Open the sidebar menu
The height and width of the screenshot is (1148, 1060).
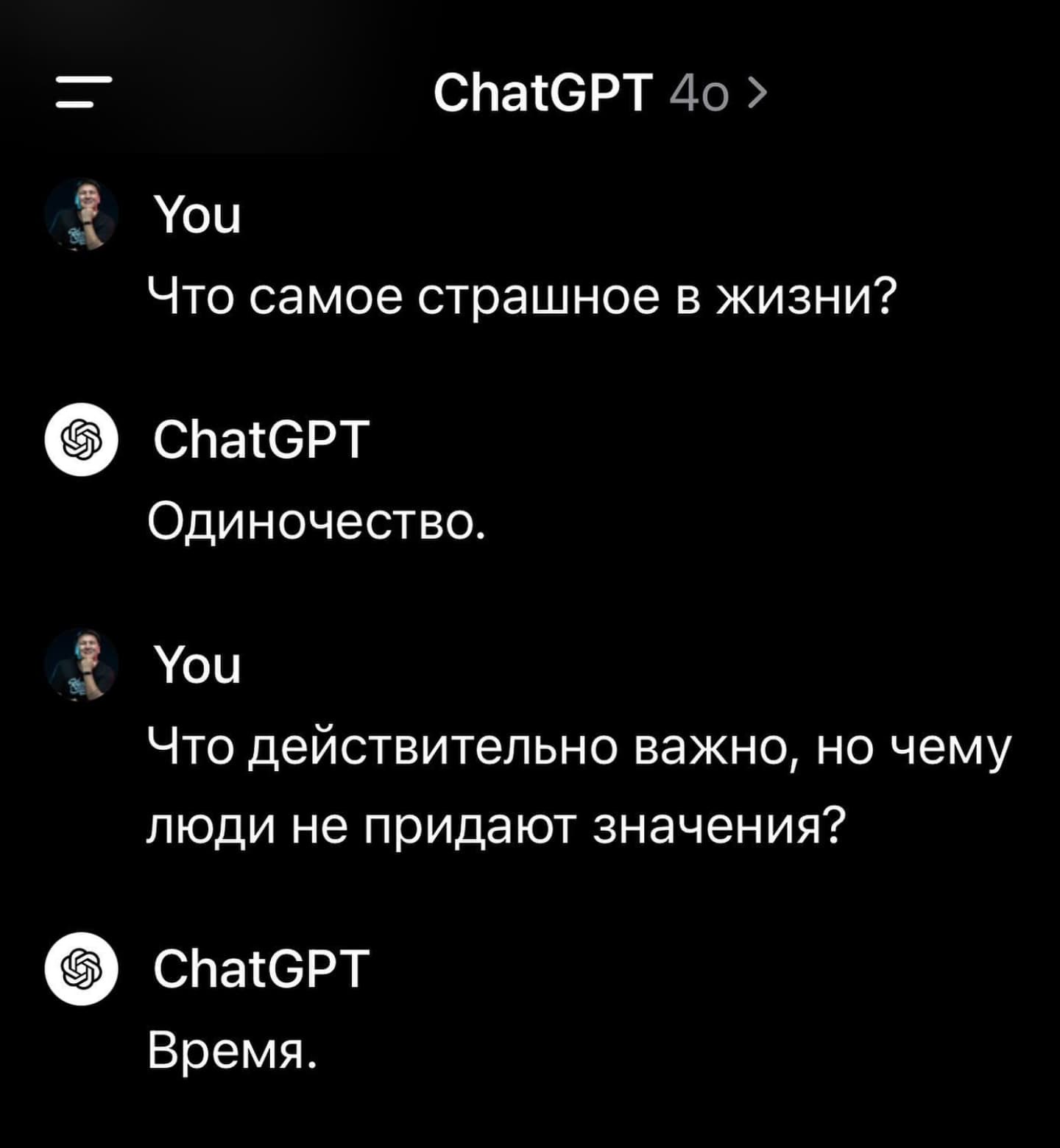pos(82,93)
